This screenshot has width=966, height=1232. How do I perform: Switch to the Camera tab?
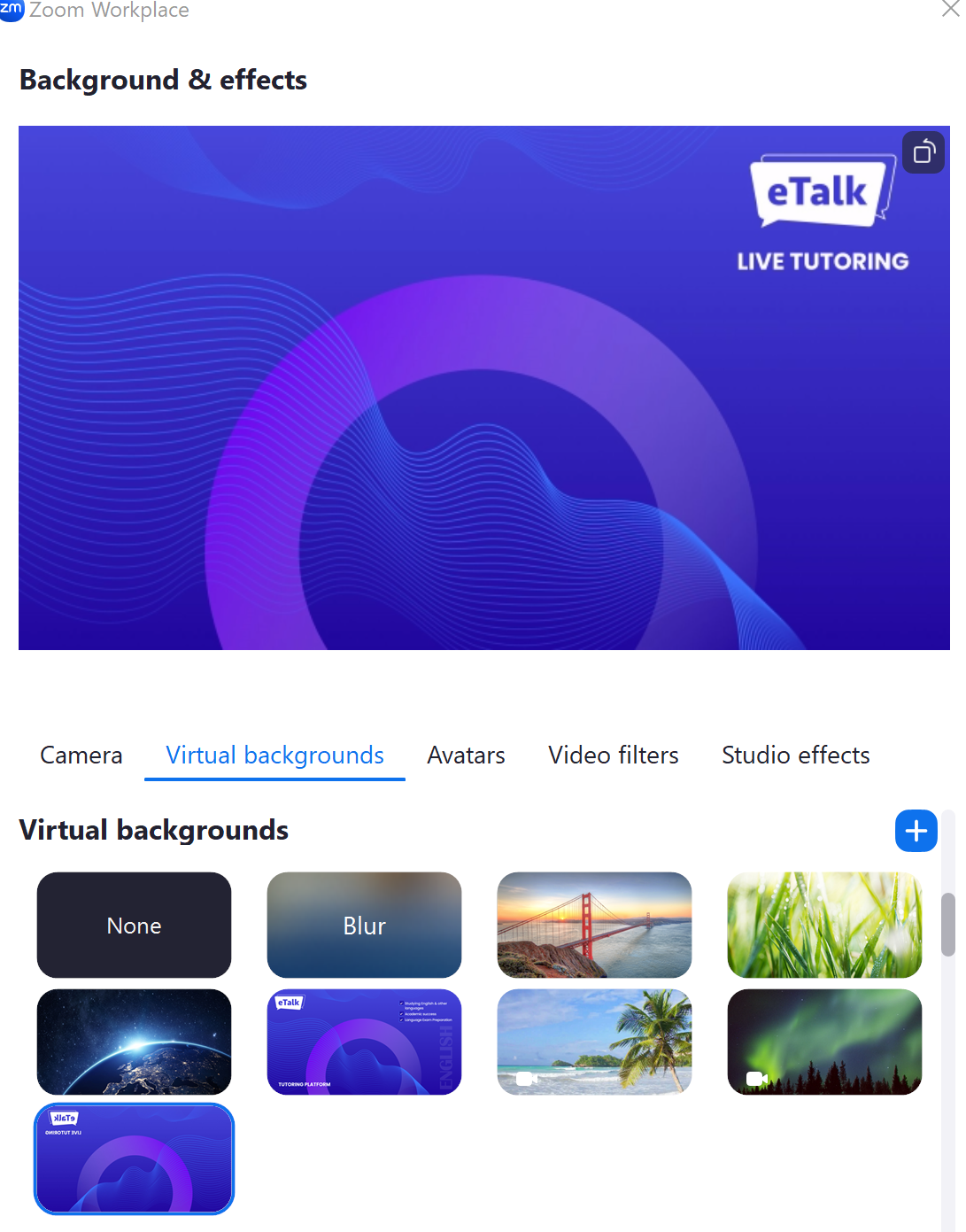pyautogui.click(x=81, y=755)
